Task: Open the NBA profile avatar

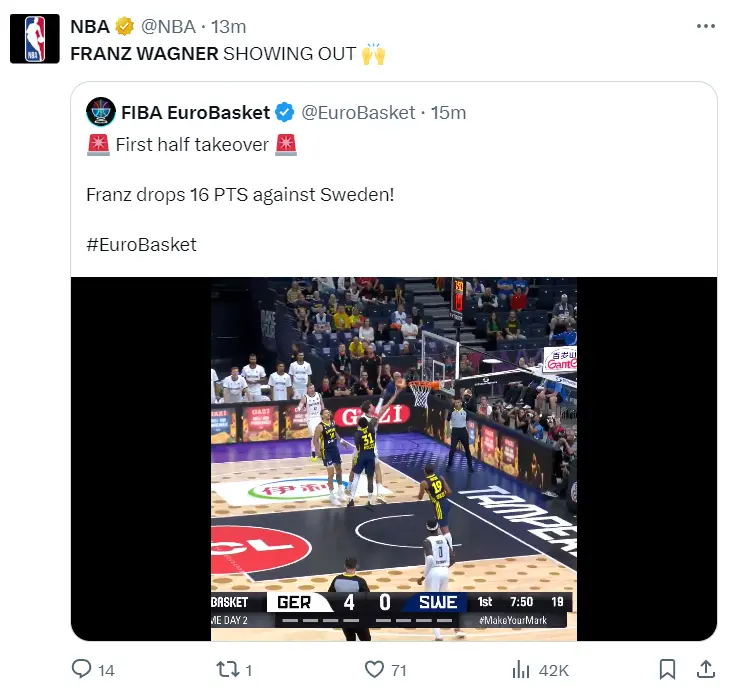Action: 35,39
